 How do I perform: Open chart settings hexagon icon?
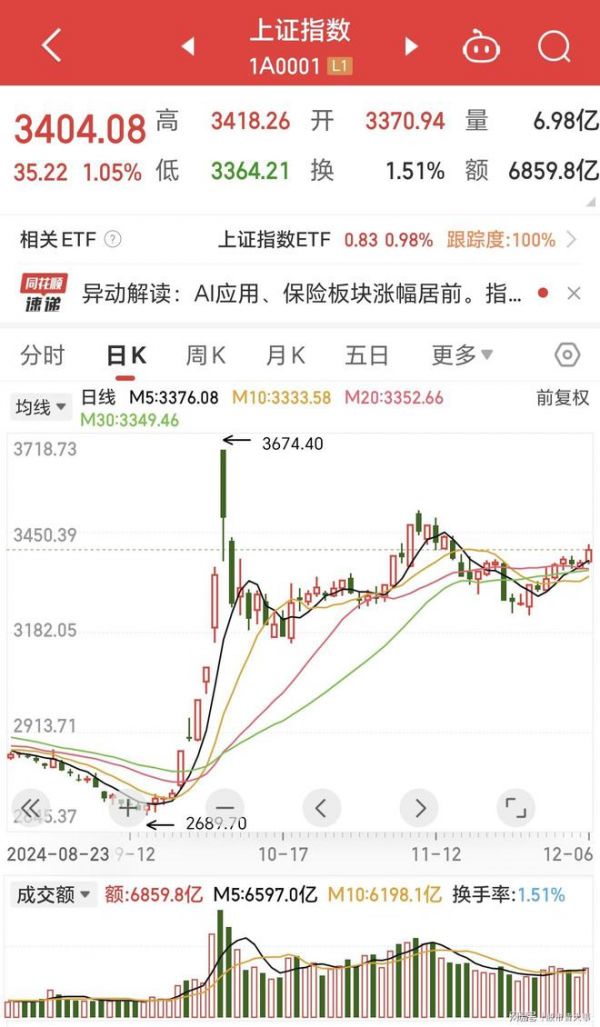(567, 355)
